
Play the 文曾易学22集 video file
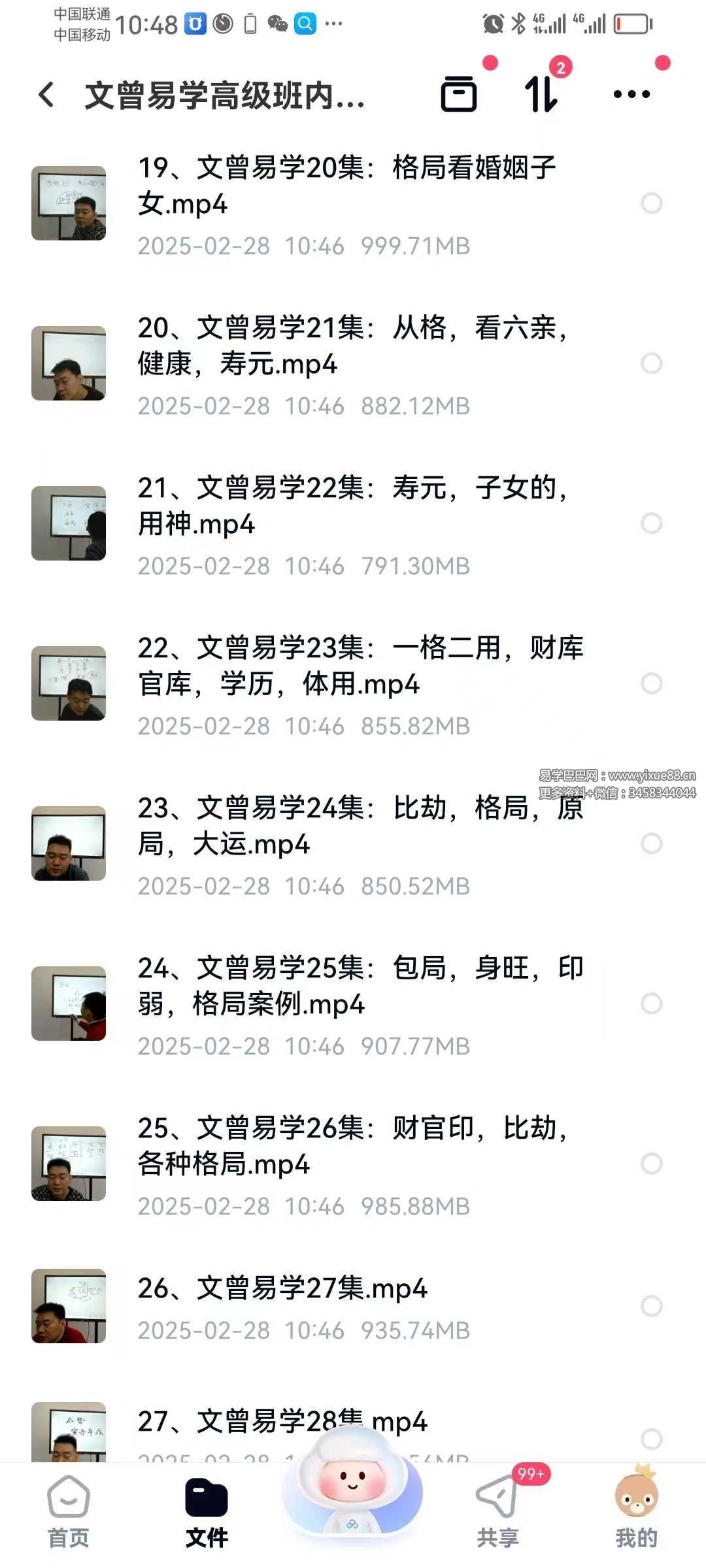click(x=352, y=506)
